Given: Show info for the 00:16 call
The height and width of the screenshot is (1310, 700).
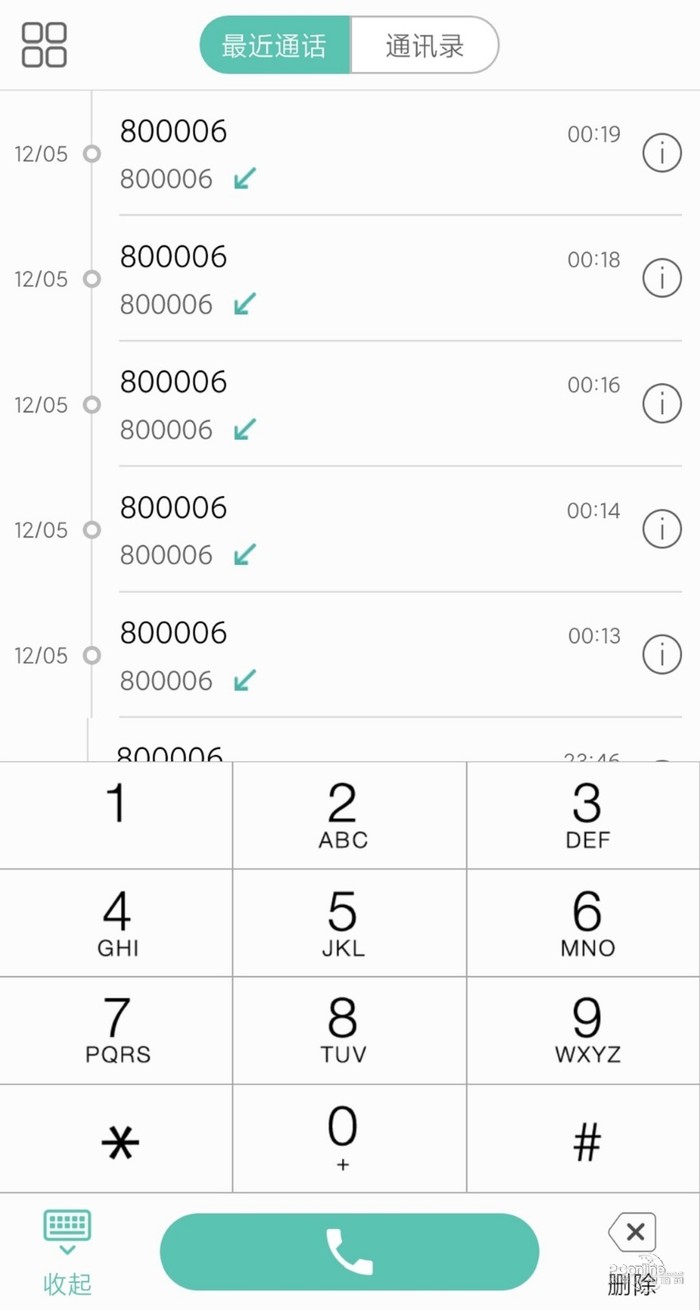Looking at the screenshot, I should pos(661,404).
